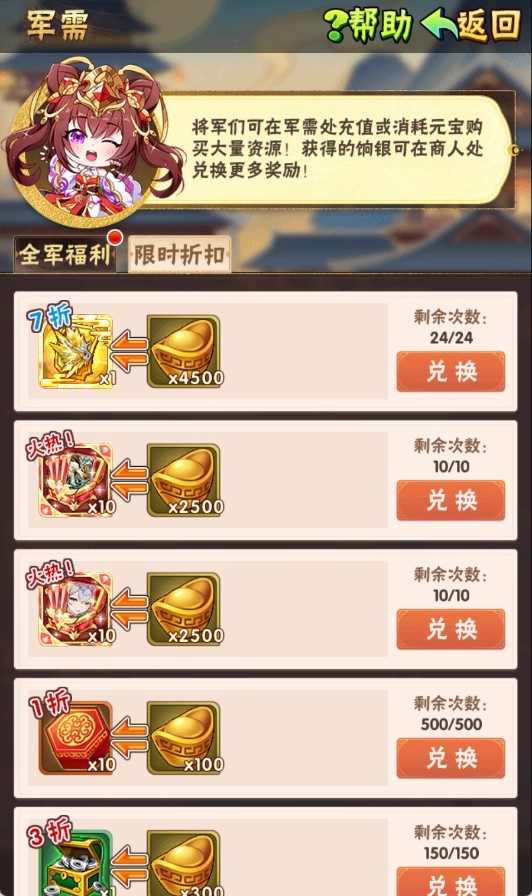Tap 兑换 on the second 2500 yuanbao offer
Image resolution: width=532 pixels, height=896 pixels.
[x=451, y=629]
